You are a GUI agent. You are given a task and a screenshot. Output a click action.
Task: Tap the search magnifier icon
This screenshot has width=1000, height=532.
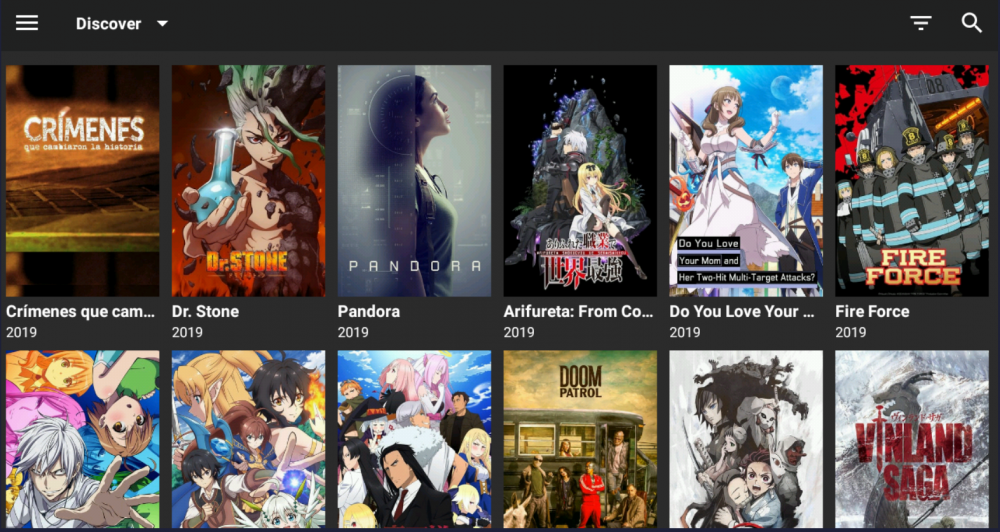pos(971,23)
